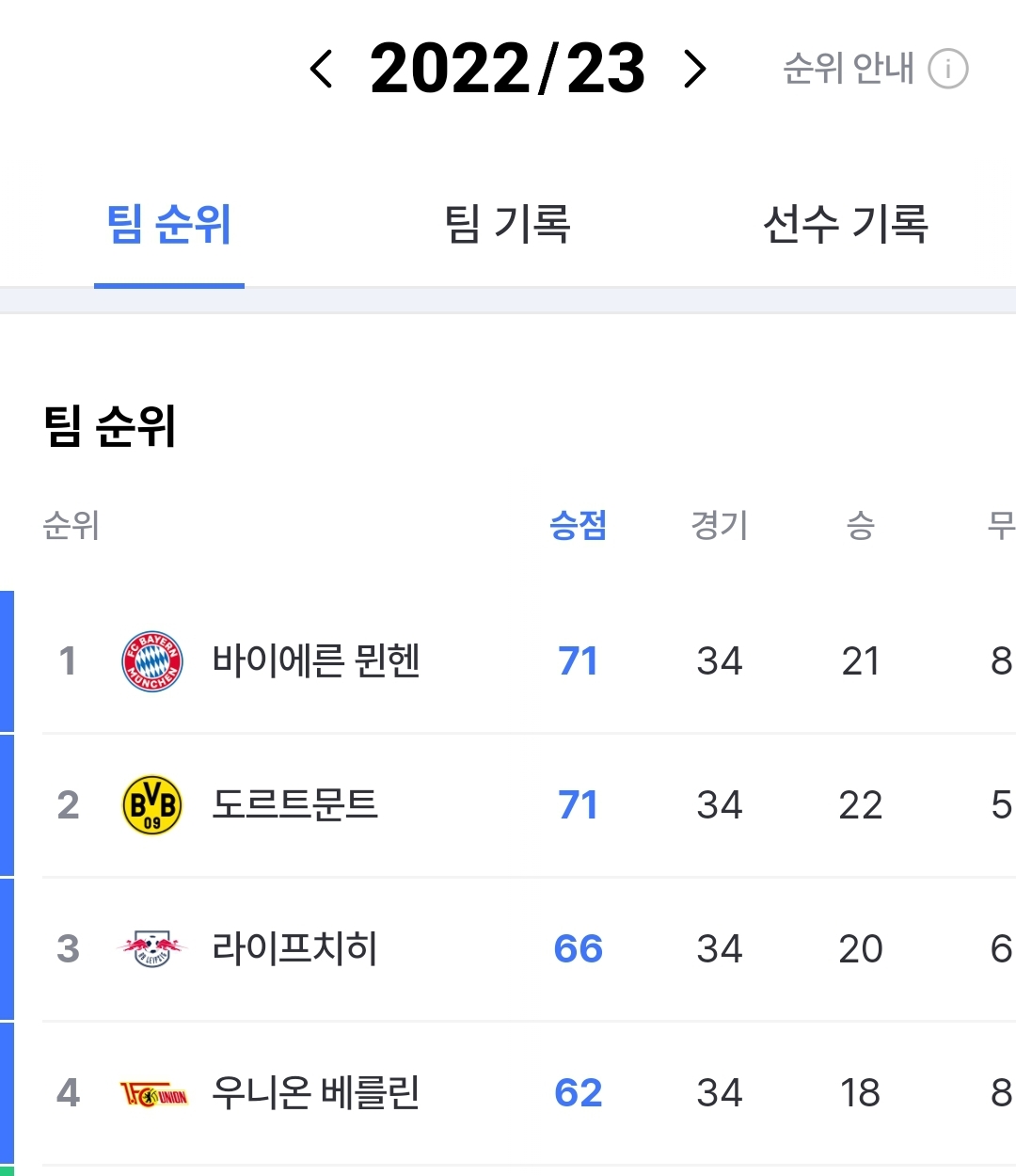Switch to the 팀 기록 tab
The image size is (1016, 1176).
pyautogui.click(x=507, y=226)
